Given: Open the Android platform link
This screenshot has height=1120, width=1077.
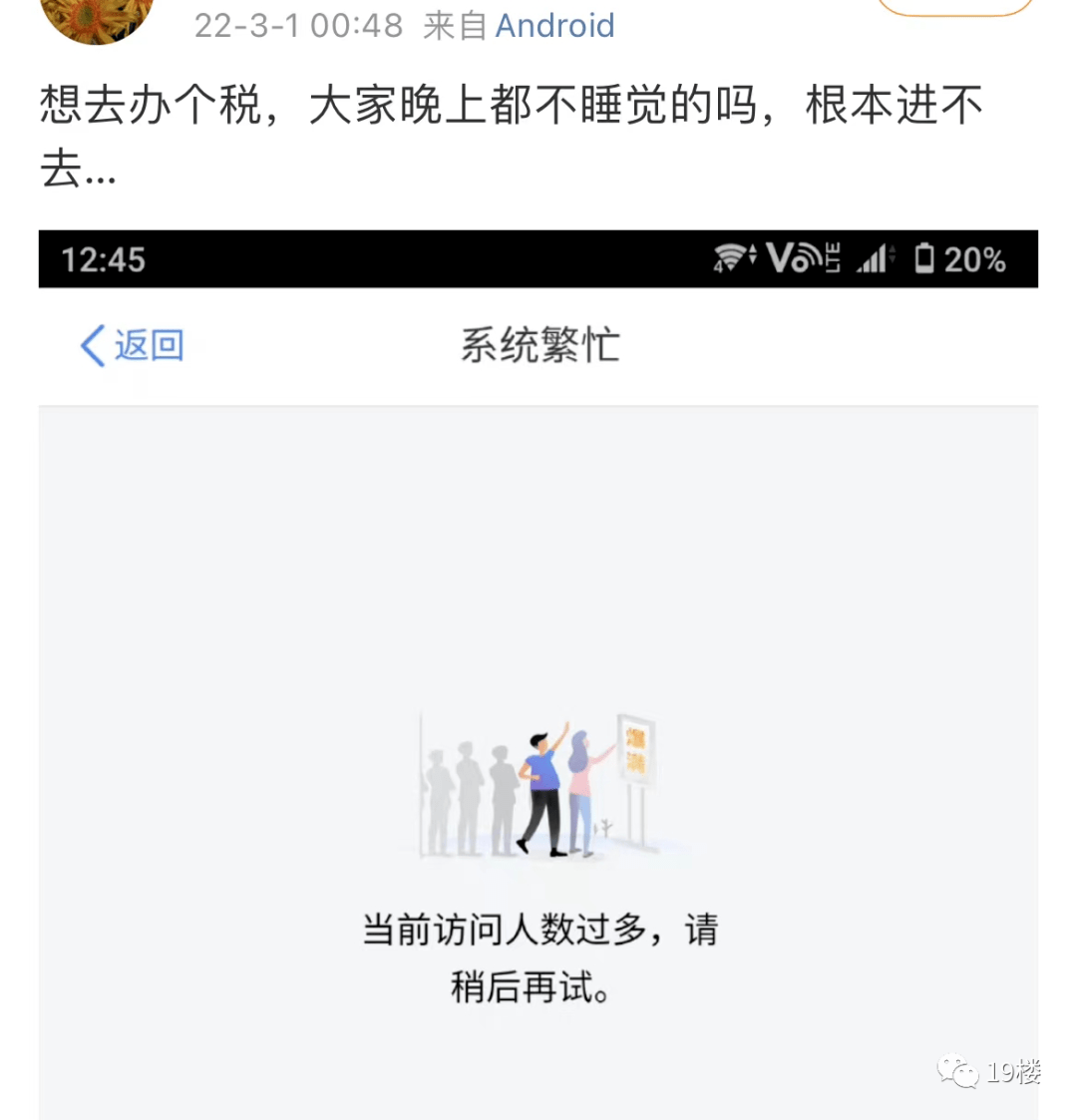Looking at the screenshot, I should 555,25.
